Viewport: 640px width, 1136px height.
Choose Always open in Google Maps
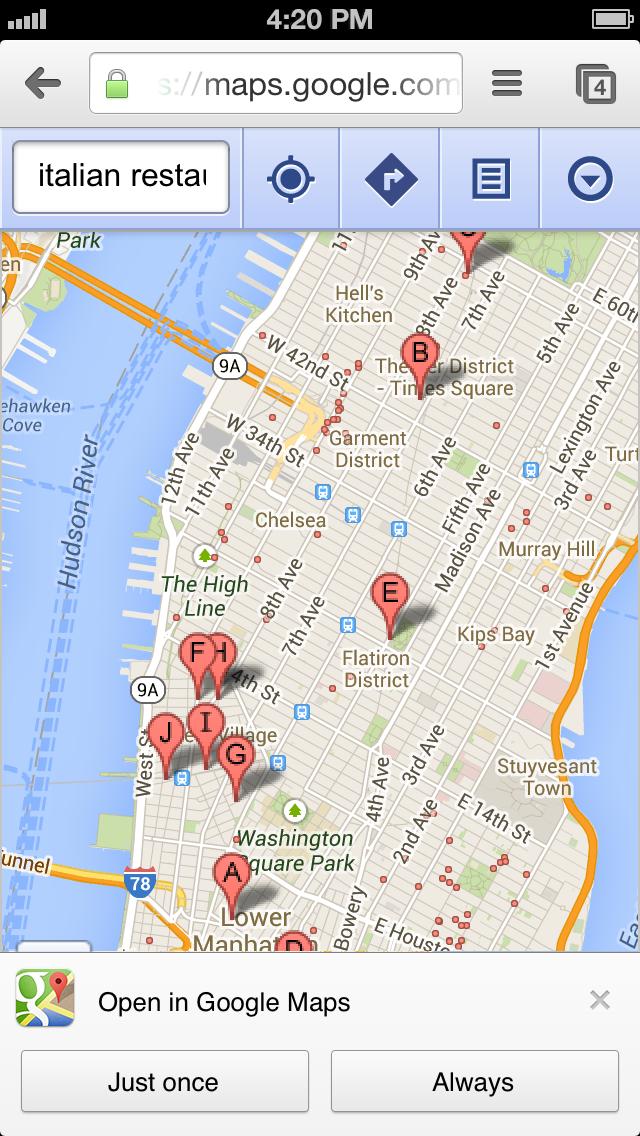click(x=475, y=1081)
